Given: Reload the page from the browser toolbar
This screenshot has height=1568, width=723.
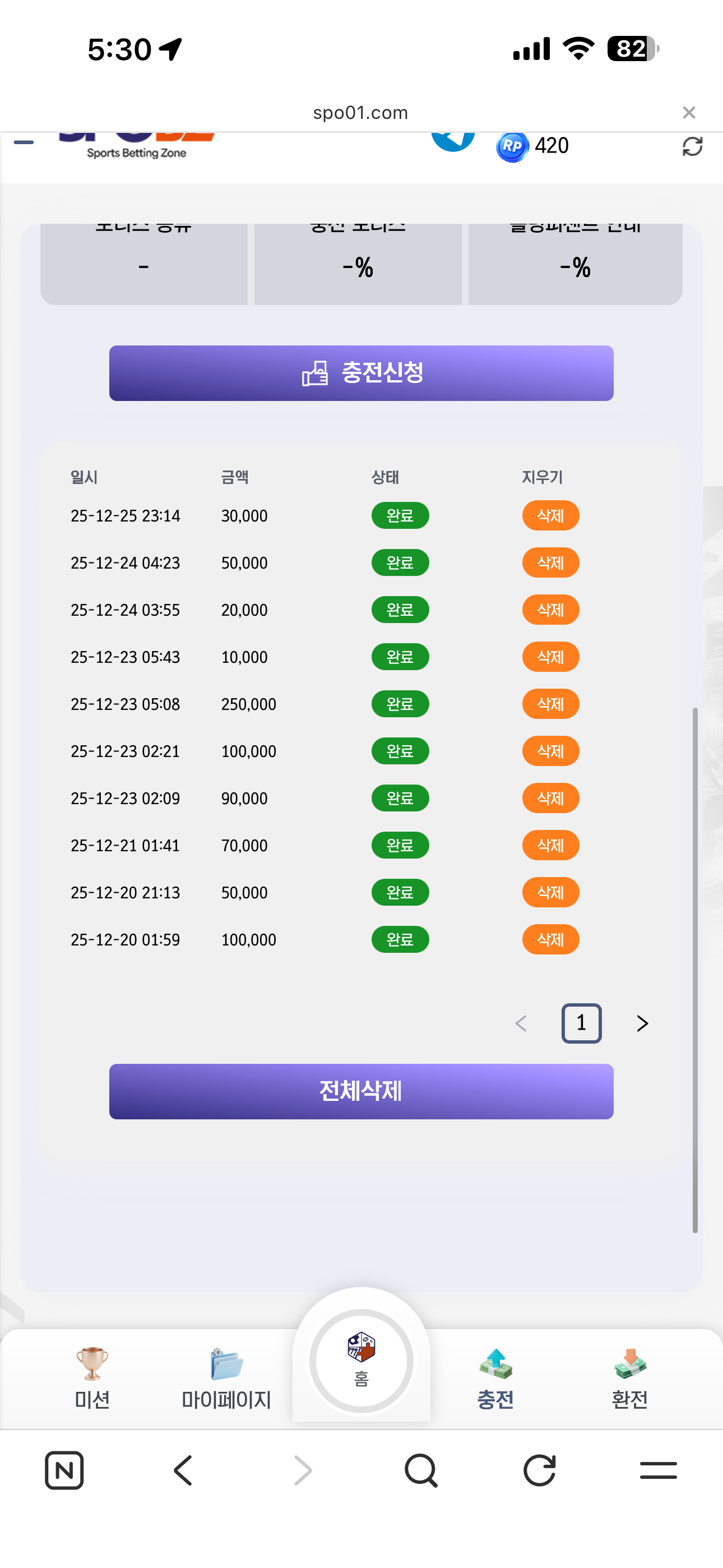Looking at the screenshot, I should coord(539,1470).
